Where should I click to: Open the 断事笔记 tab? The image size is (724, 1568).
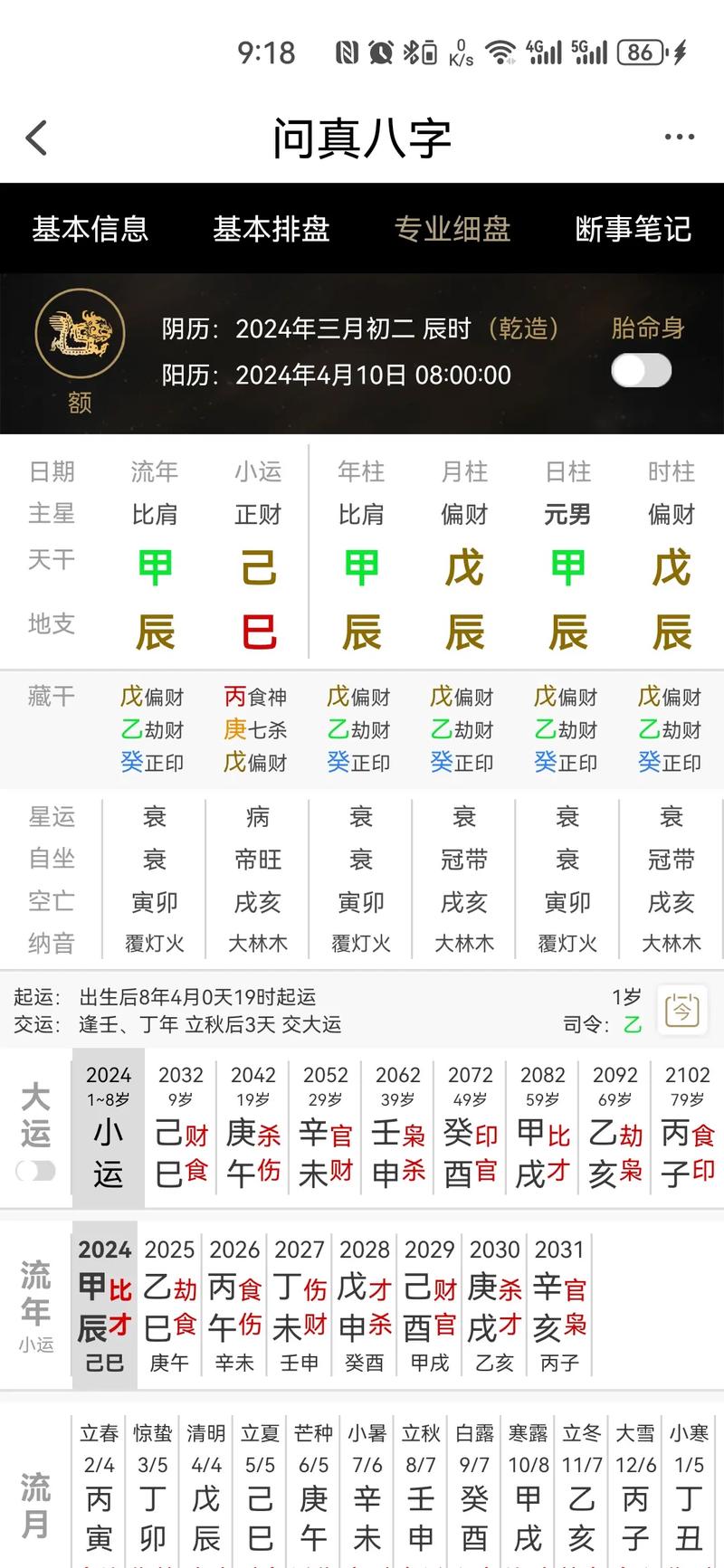(633, 229)
